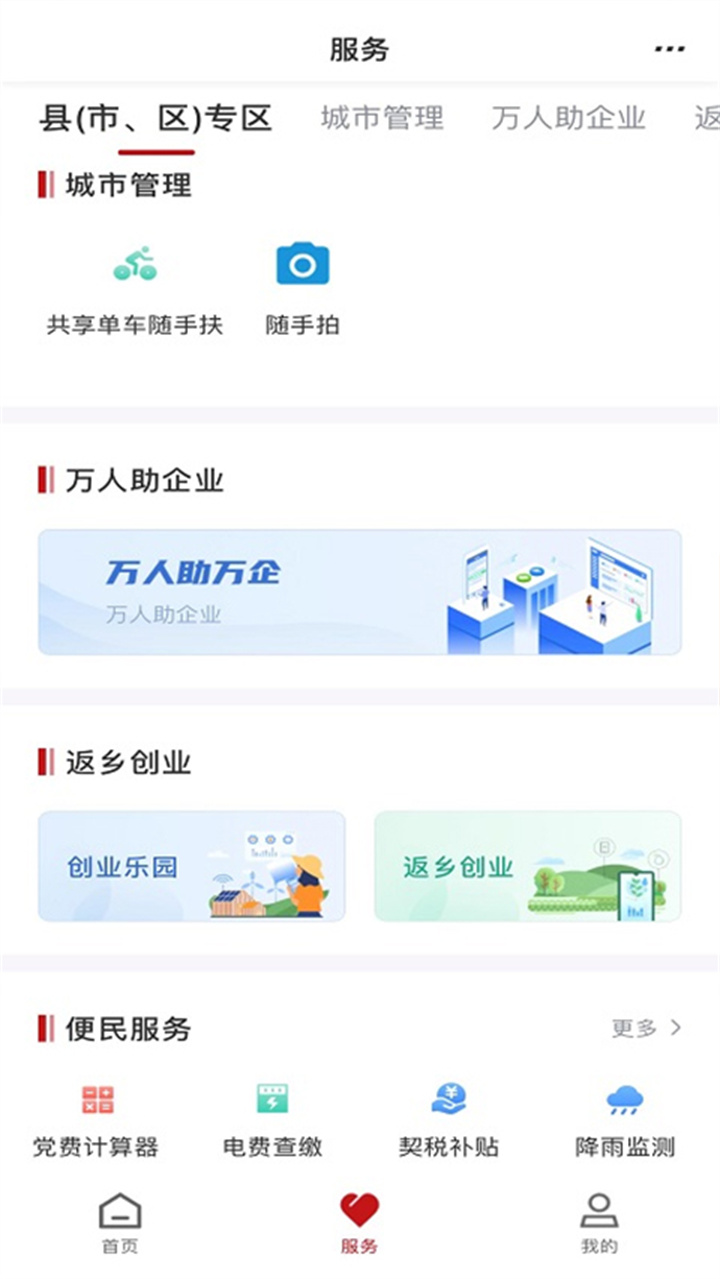Select the 契税补贴 subsidy icon
The width and height of the screenshot is (720, 1279).
449,1100
